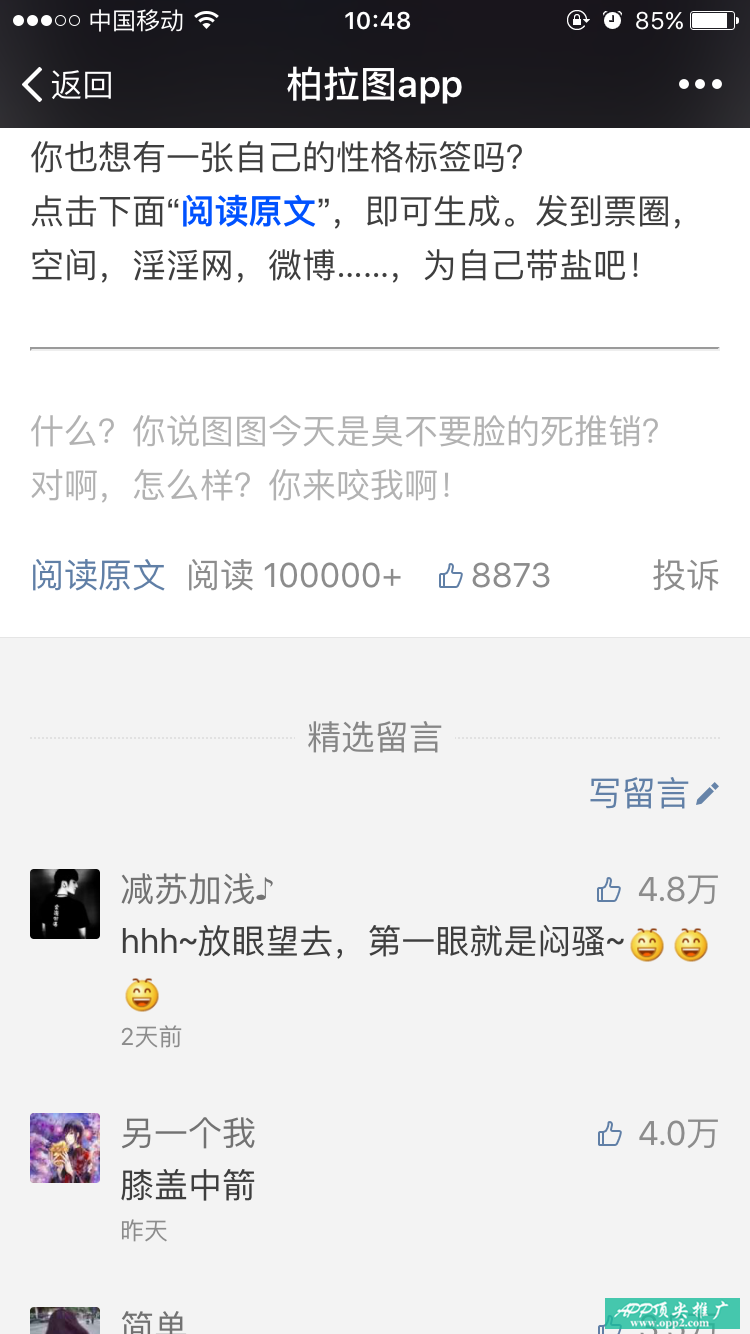The width and height of the screenshot is (750, 1334).
Task: Open 减苏加浅's profile avatar
Action: pyautogui.click(x=65, y=903)
